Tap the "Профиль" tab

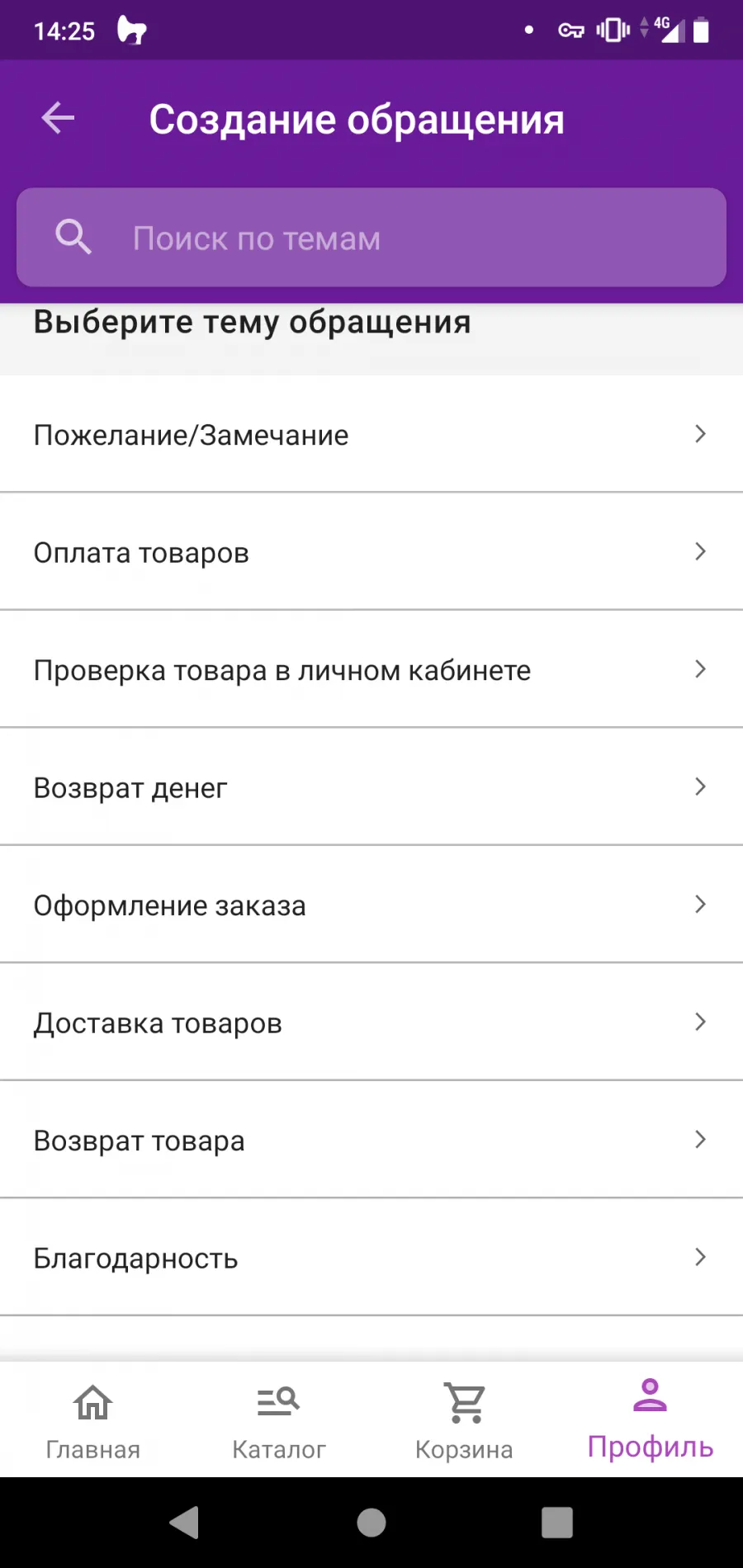pos(651,1421)
